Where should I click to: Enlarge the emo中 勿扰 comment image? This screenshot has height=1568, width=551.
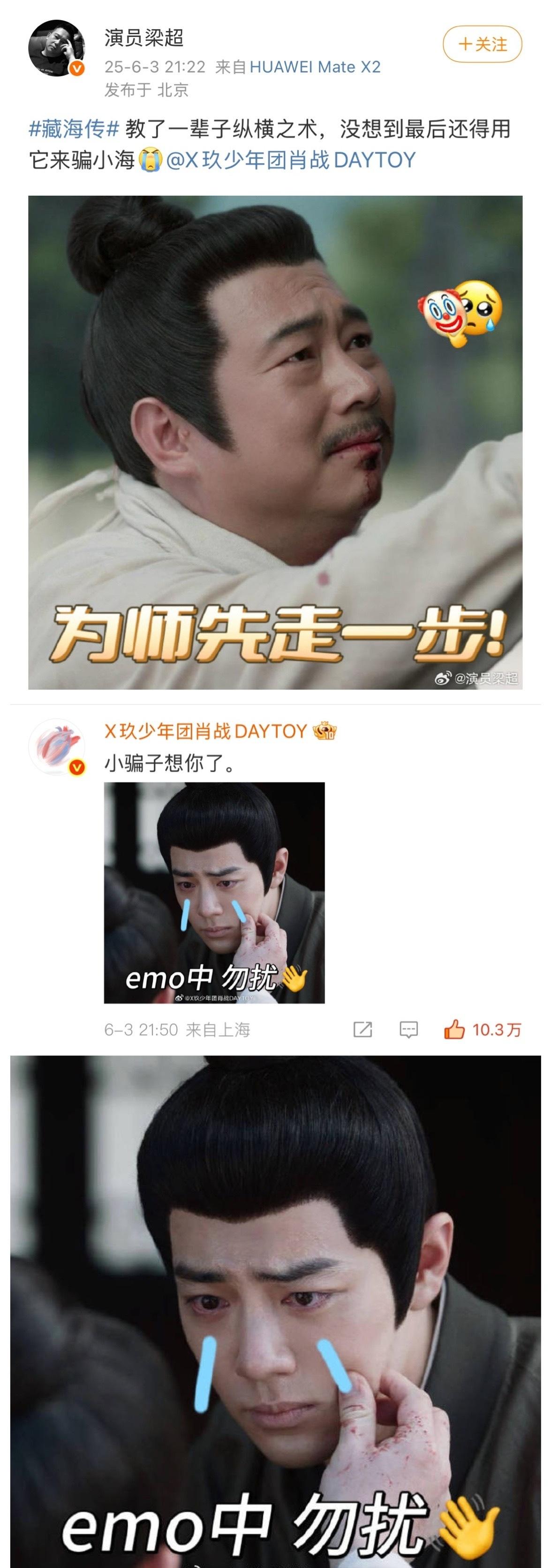point(214,892)
